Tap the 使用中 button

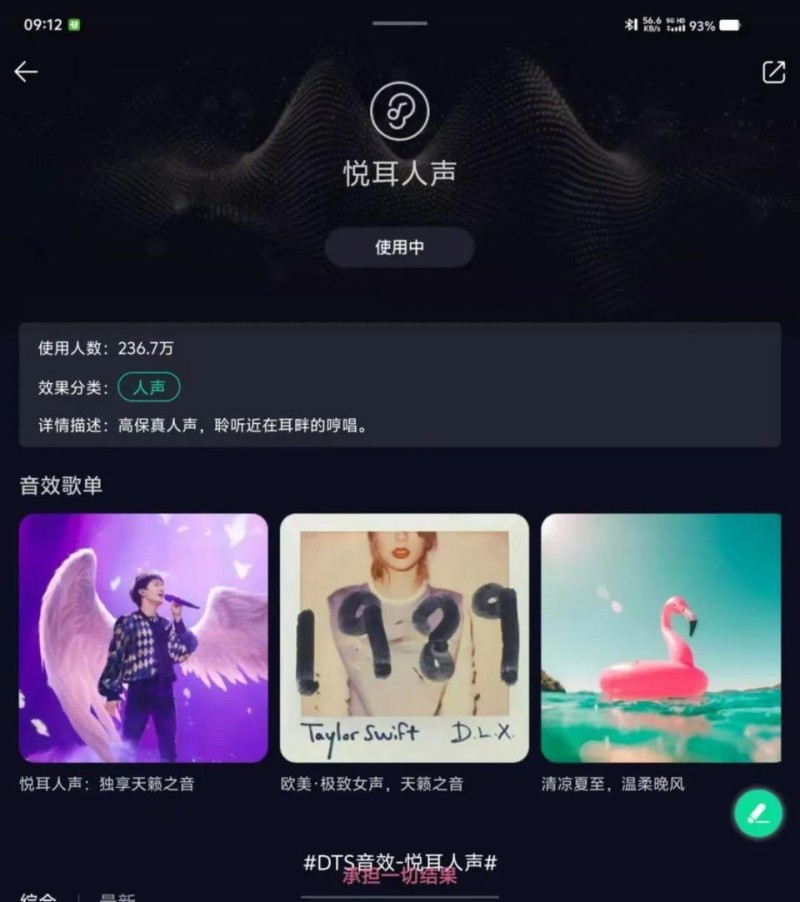pyautogui.click(x=399, y=247)
